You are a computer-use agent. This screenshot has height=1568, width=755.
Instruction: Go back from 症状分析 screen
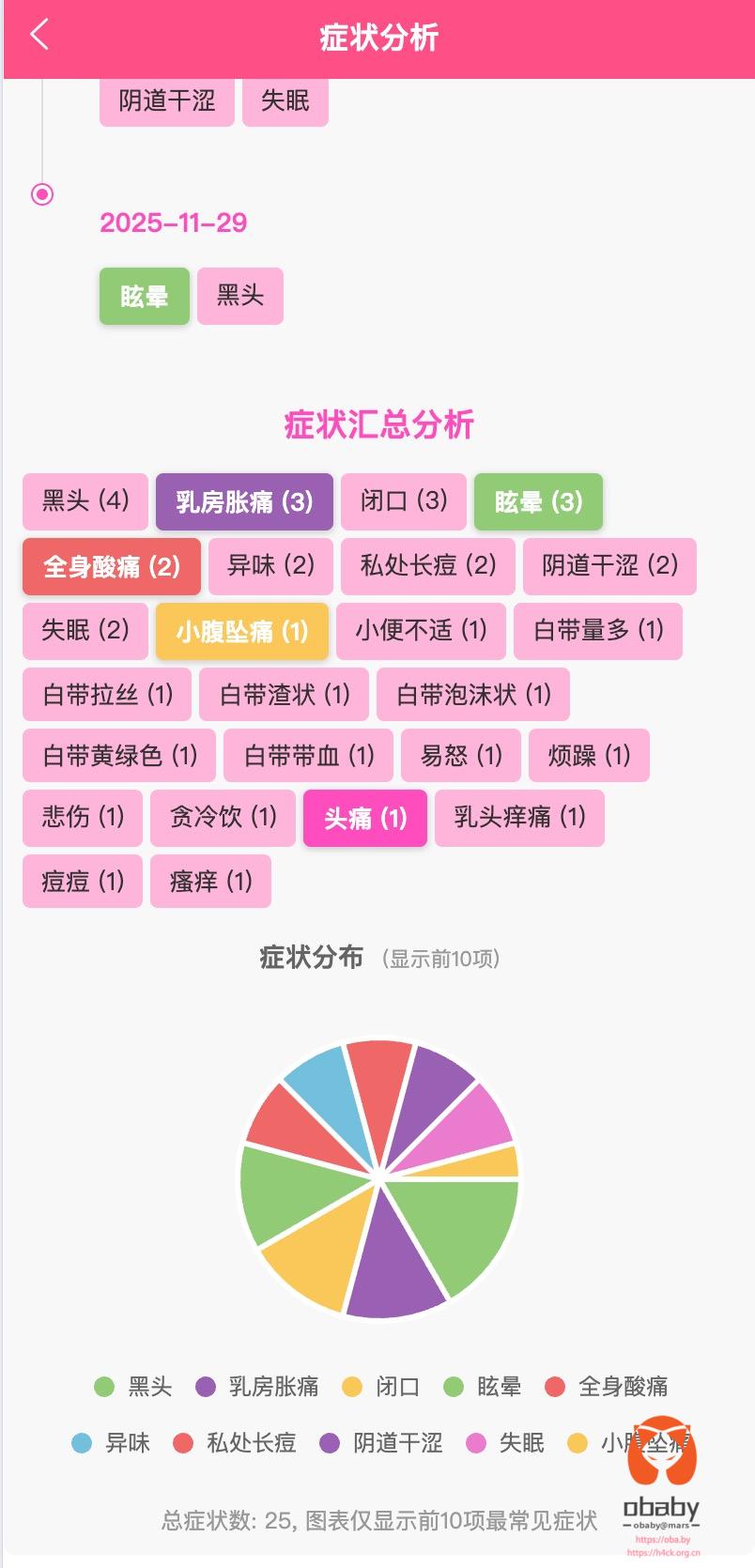(x=39, y=36)
